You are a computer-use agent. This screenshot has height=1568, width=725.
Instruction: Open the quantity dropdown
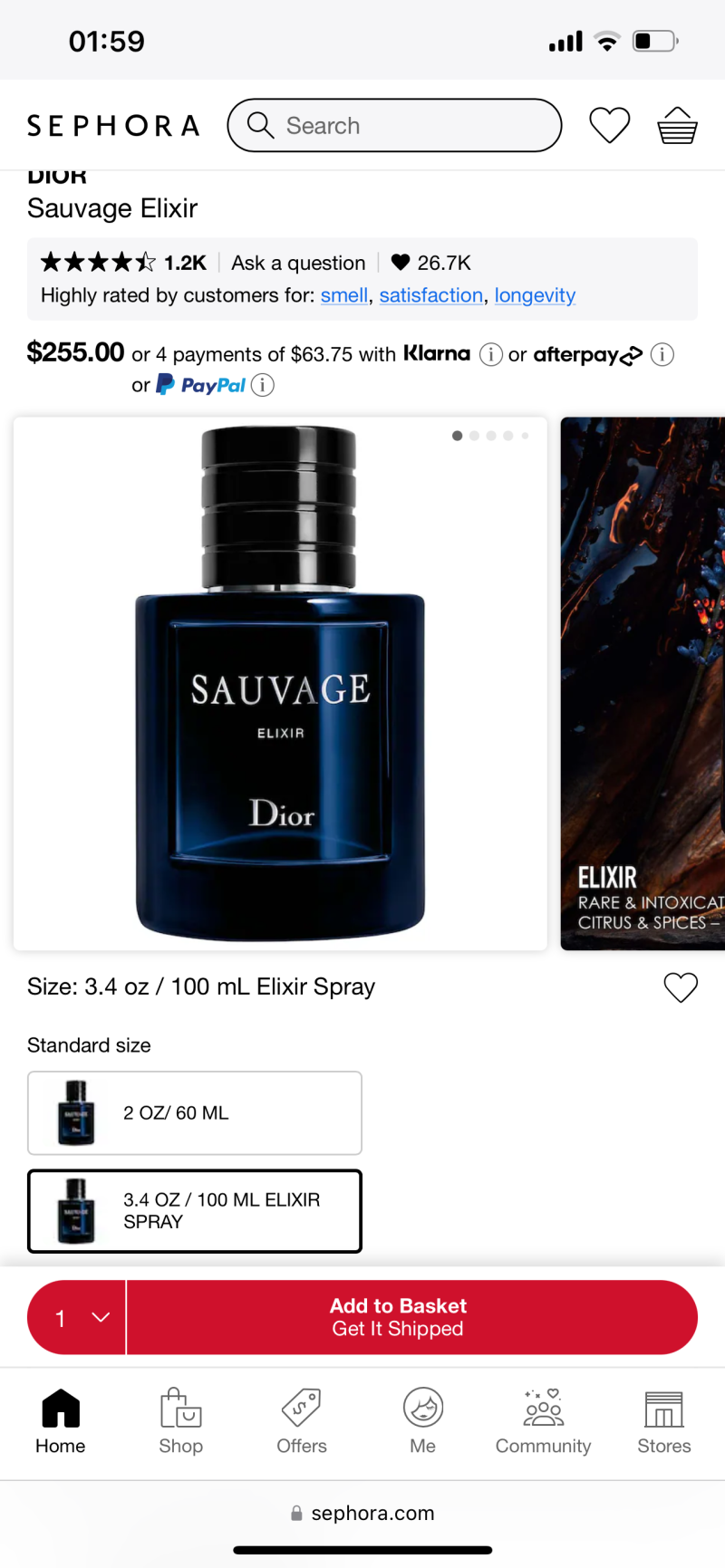tap(77, 1317)
